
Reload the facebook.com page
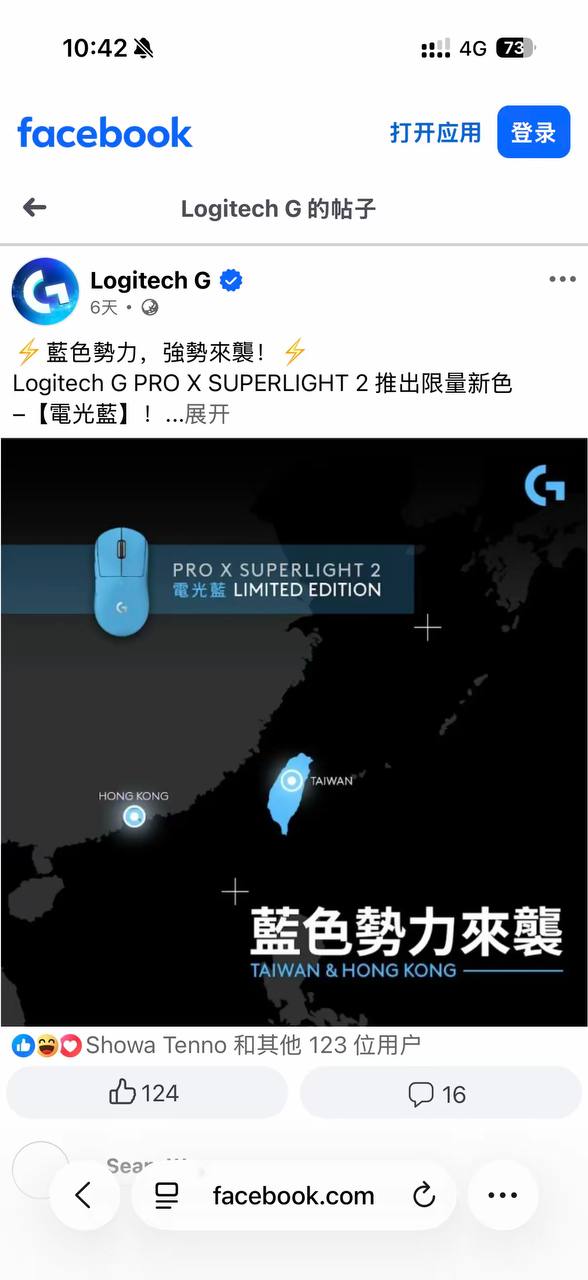[x=423, y=1195]
